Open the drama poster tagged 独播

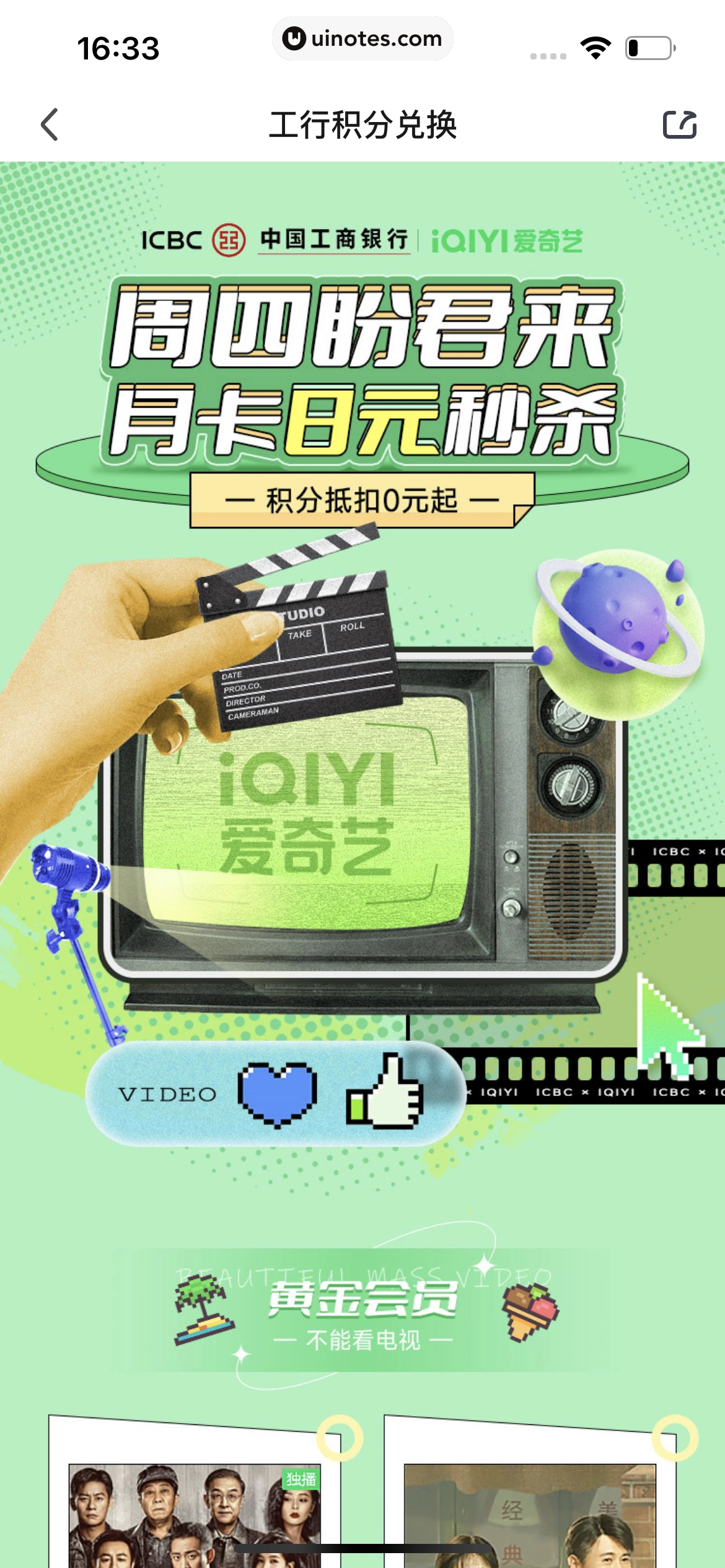(194, 1514)
